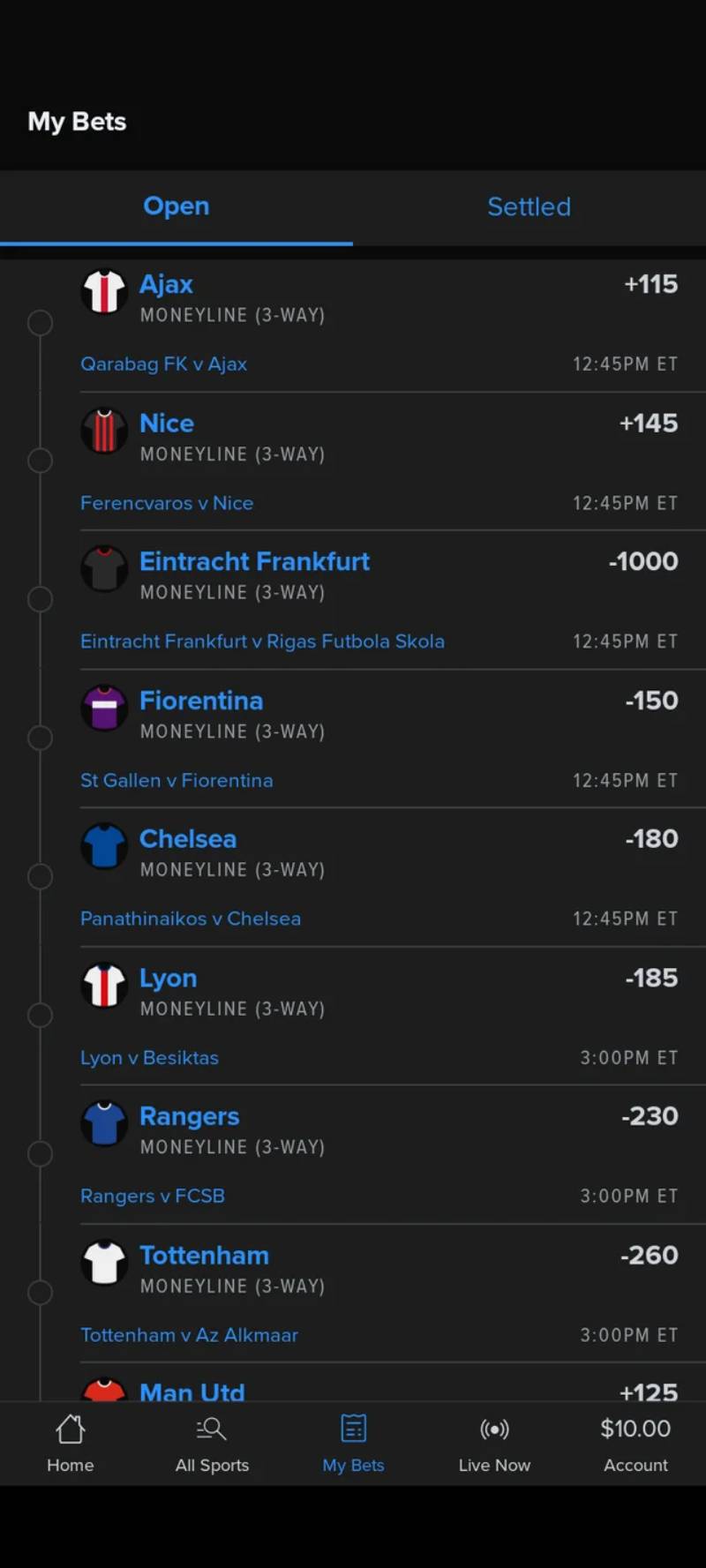This screenshot has width=706, height=1568.
Task: Open the Qarabag FK v Ajax match
Action: [x=164, y=364]
